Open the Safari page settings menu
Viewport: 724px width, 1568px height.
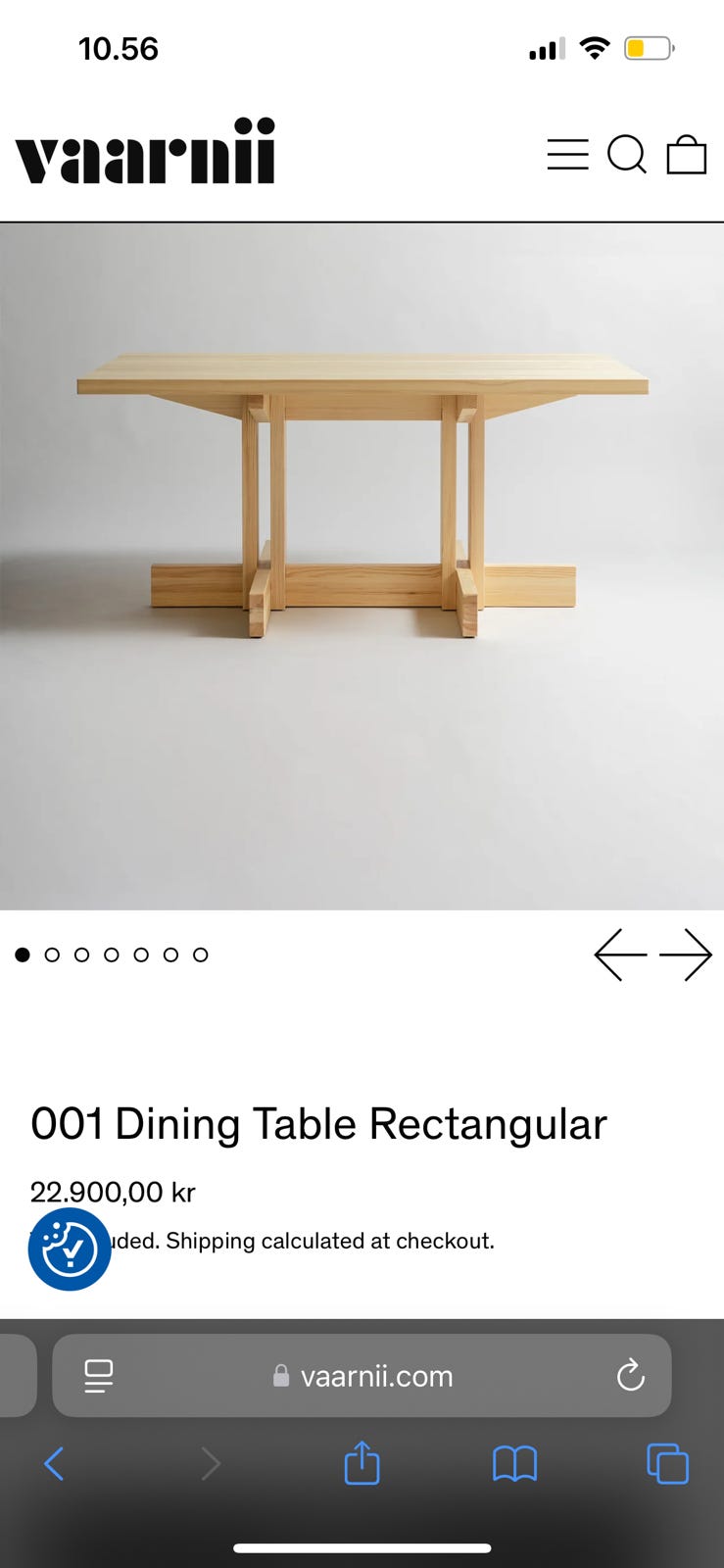[x=99, y=1376]
